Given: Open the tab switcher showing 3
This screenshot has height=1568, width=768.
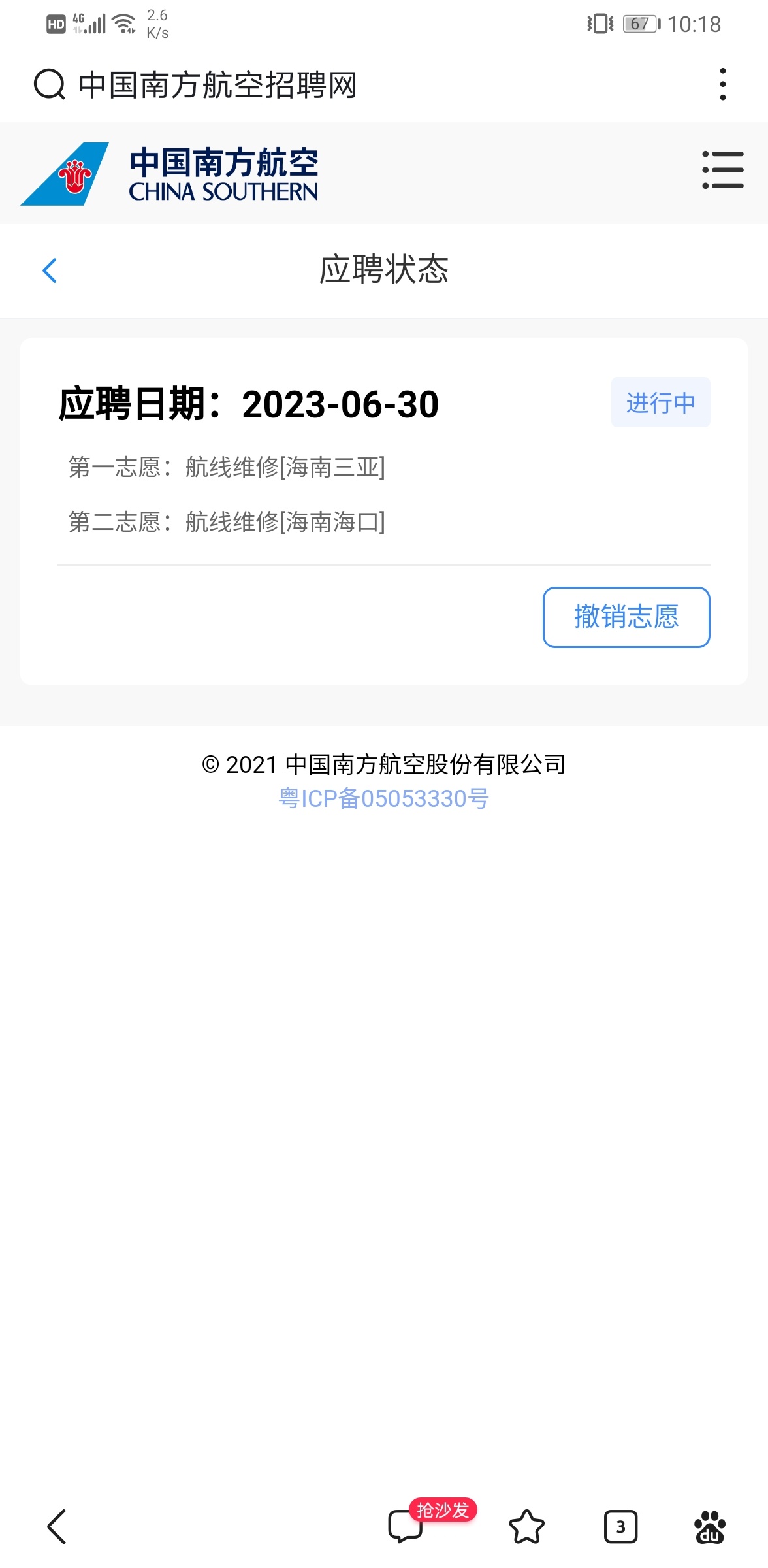Looking at the screenshot, I should [620, 1527].
